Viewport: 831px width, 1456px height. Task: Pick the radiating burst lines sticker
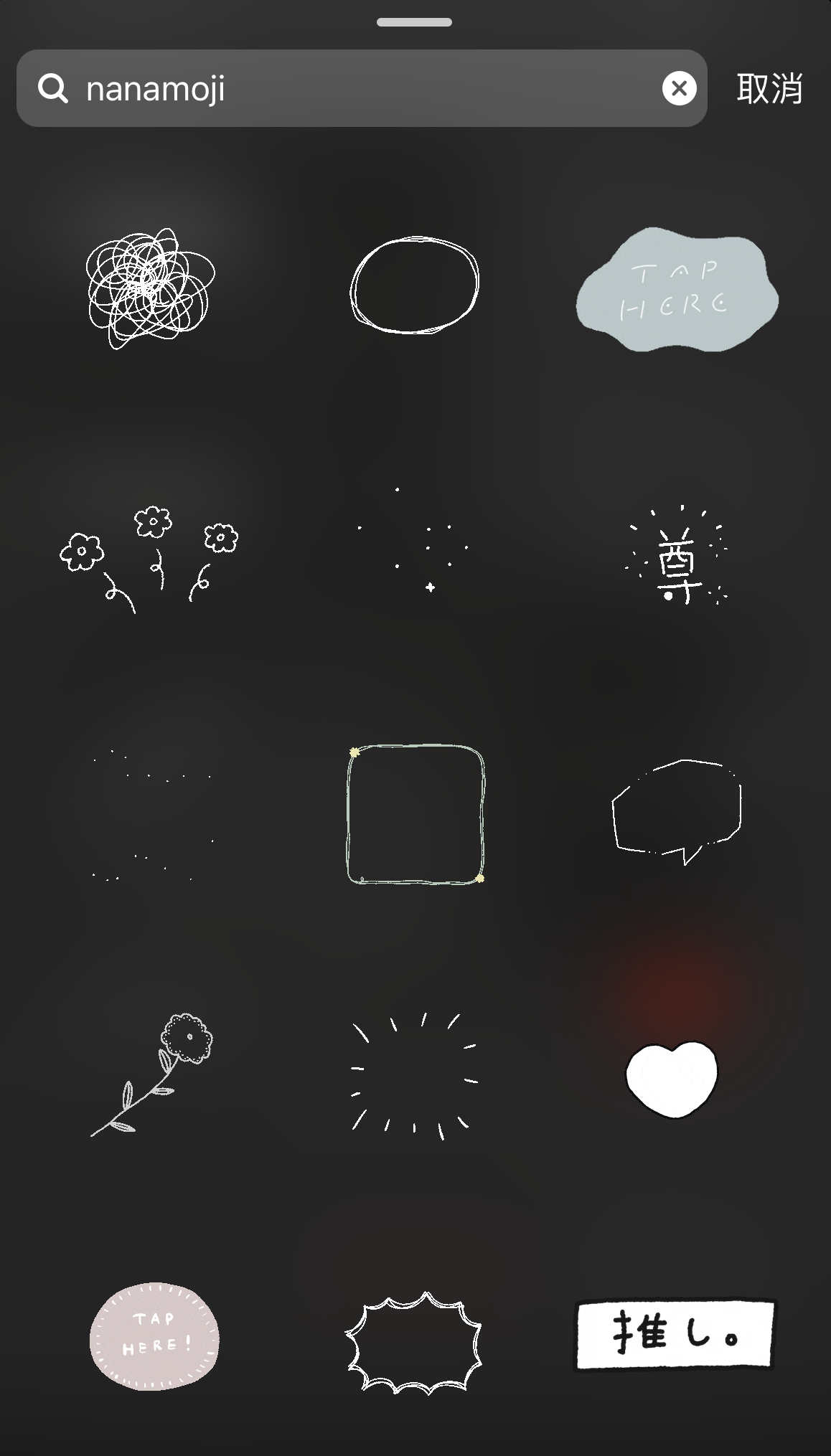click(414, 1076)
